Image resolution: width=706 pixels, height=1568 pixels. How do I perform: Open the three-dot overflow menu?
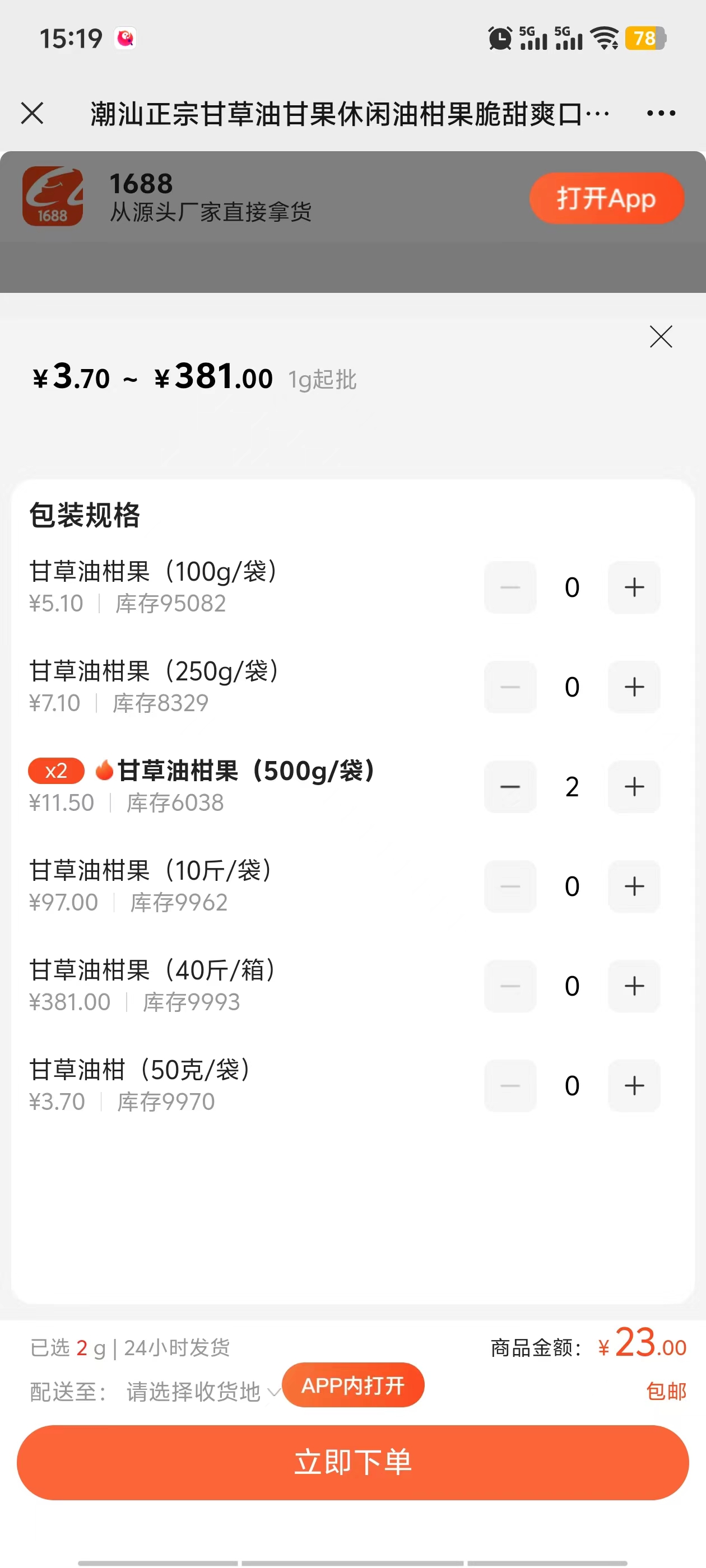click(x=661, y=113)
